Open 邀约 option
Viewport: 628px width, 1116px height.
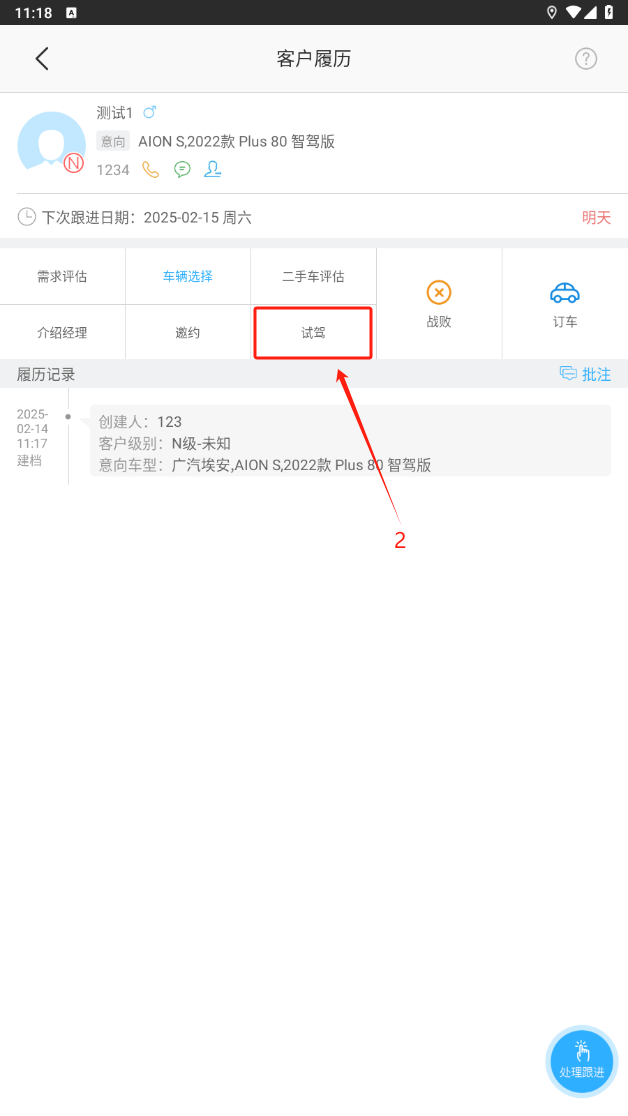click(x=188, y=332)
